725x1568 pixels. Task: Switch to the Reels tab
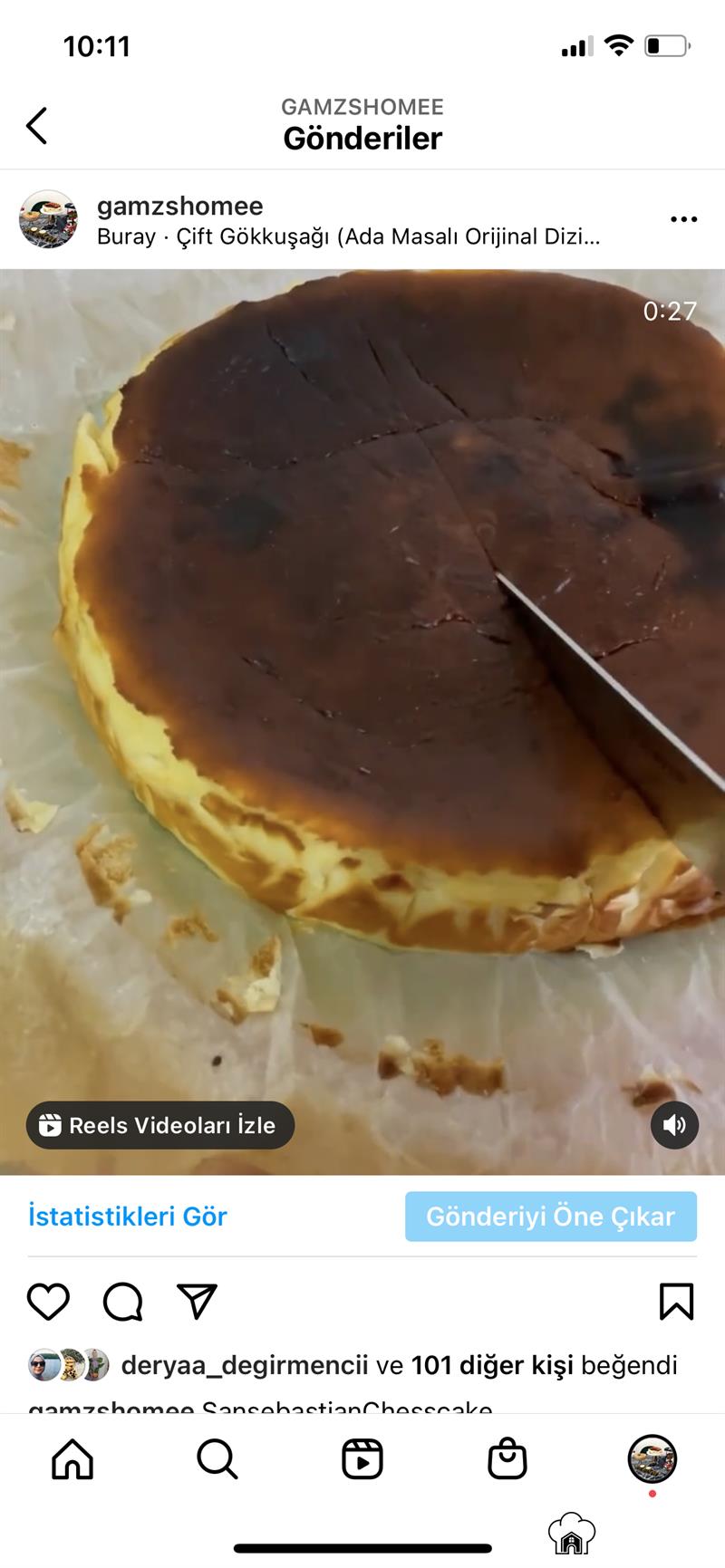click(362, 1459)
